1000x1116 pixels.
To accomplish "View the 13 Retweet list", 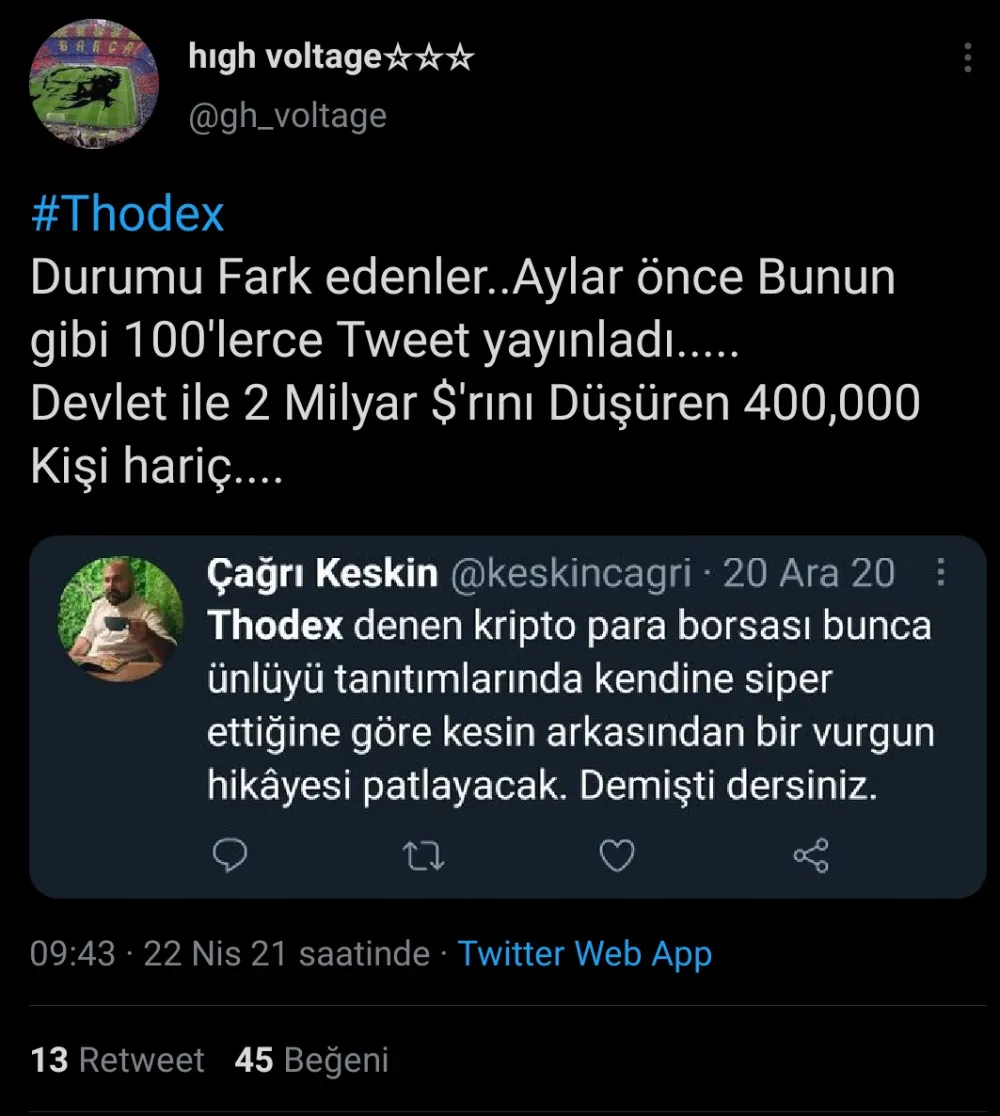I will click(118, 1060).
